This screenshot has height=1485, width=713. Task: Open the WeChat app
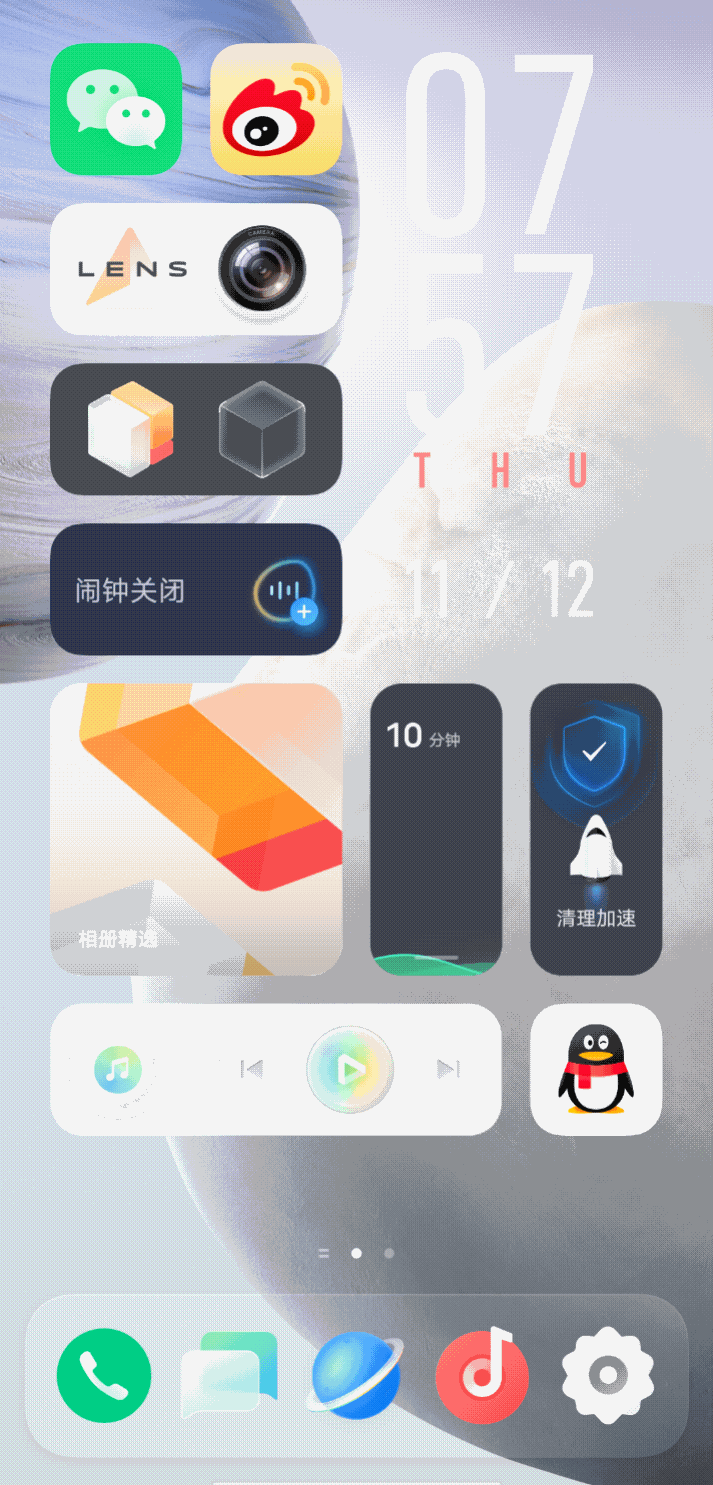pos(116,109)
